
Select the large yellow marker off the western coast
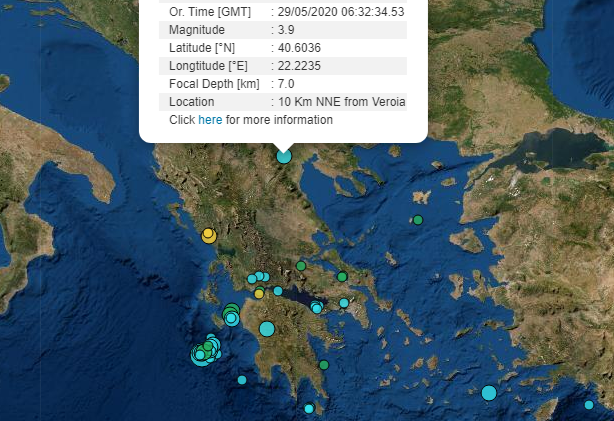coord(209,236)
